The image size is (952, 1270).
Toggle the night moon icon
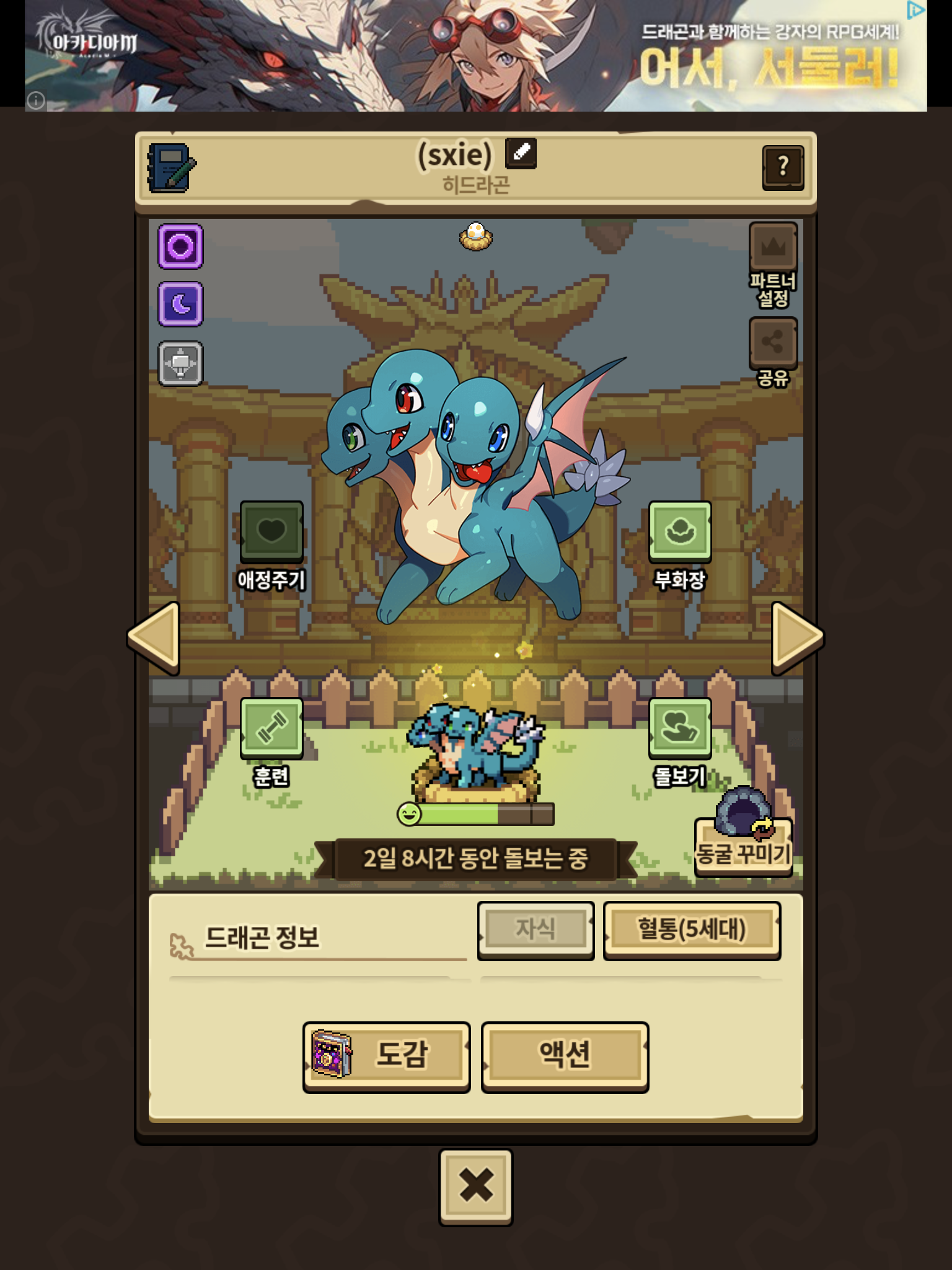click(180, 304)
